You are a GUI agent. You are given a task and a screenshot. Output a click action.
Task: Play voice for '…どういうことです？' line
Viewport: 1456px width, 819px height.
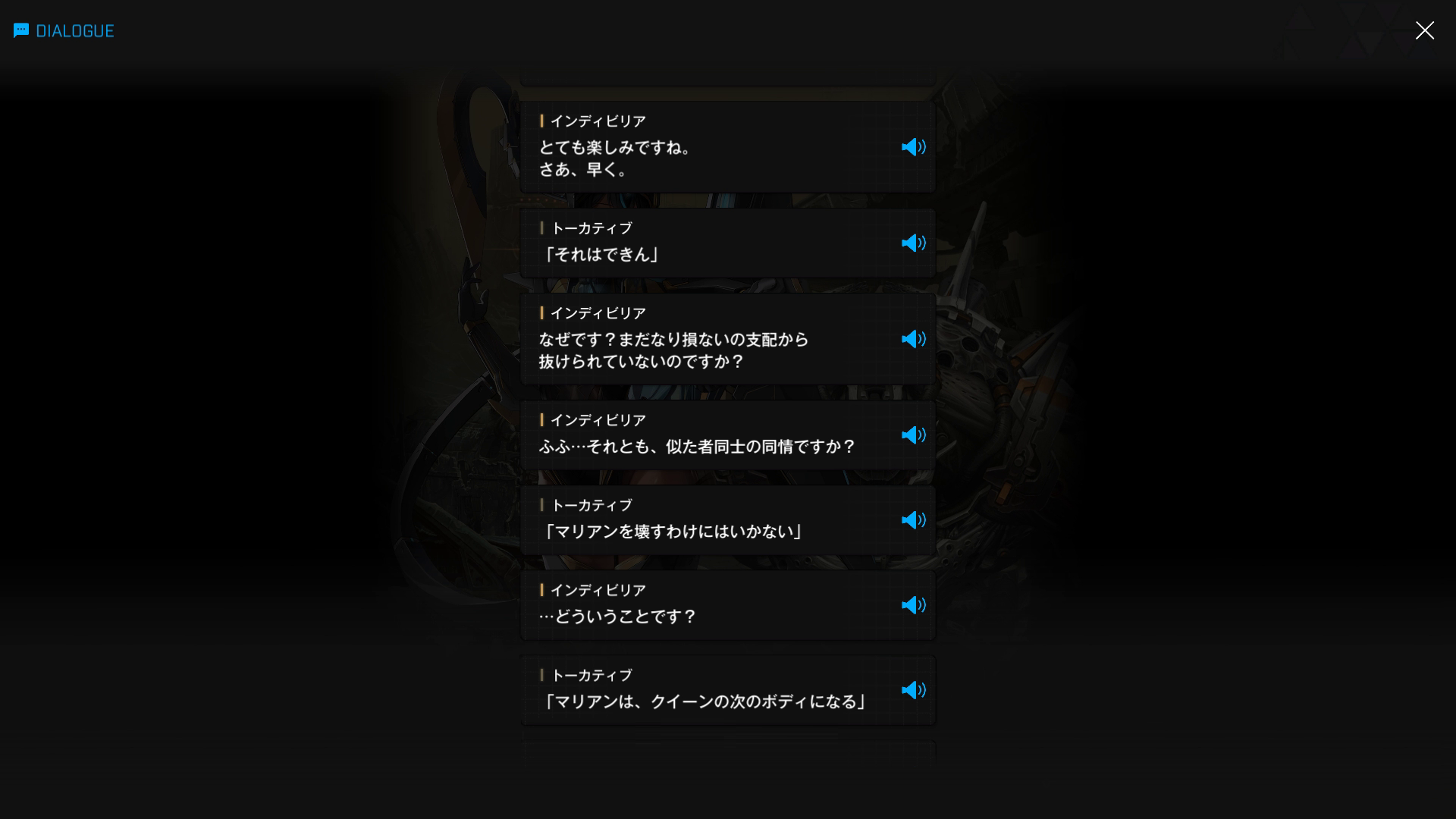pyautogui.click(x=913, y=605)
